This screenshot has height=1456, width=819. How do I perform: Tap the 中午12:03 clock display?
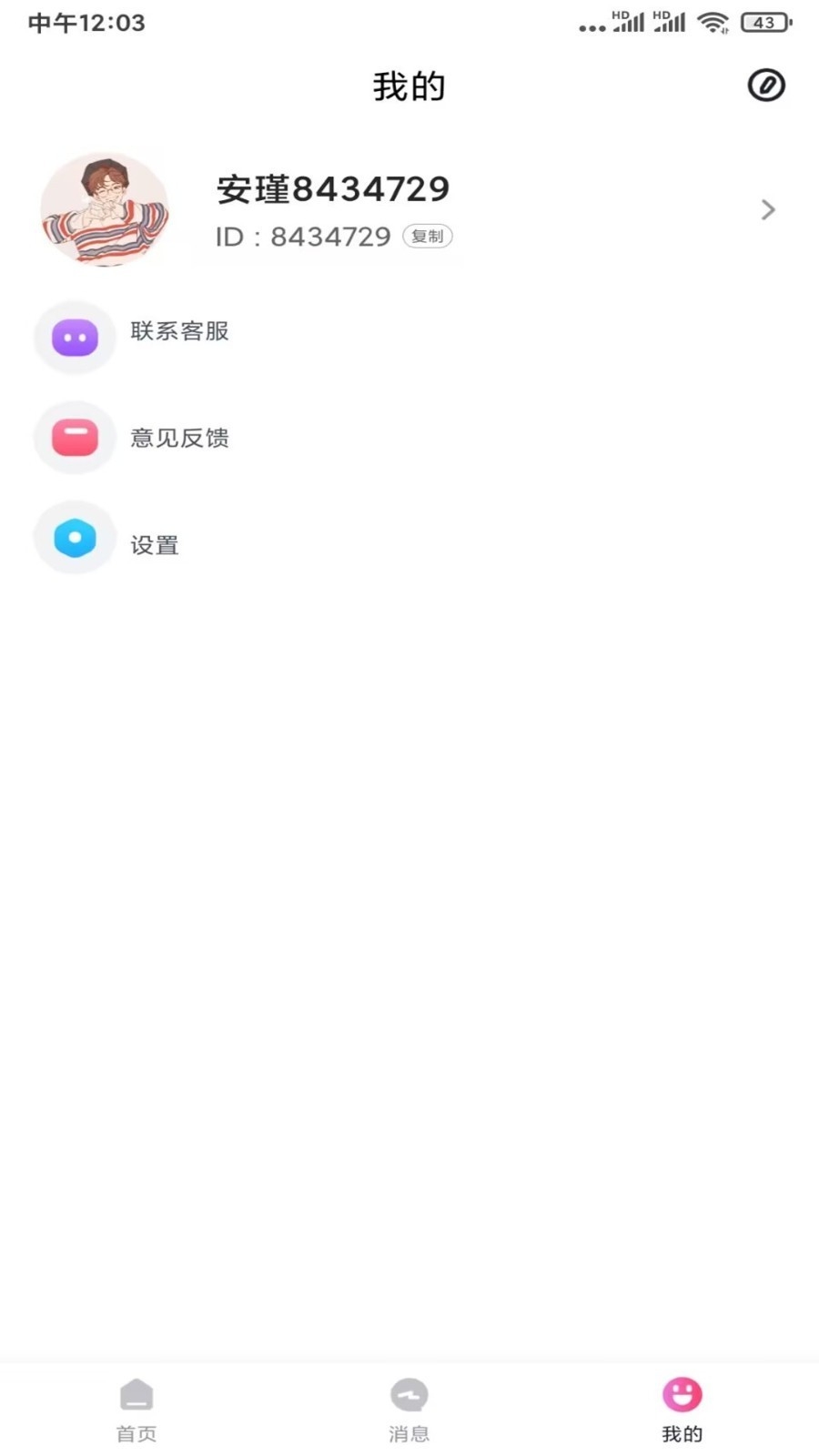point(86,22)
